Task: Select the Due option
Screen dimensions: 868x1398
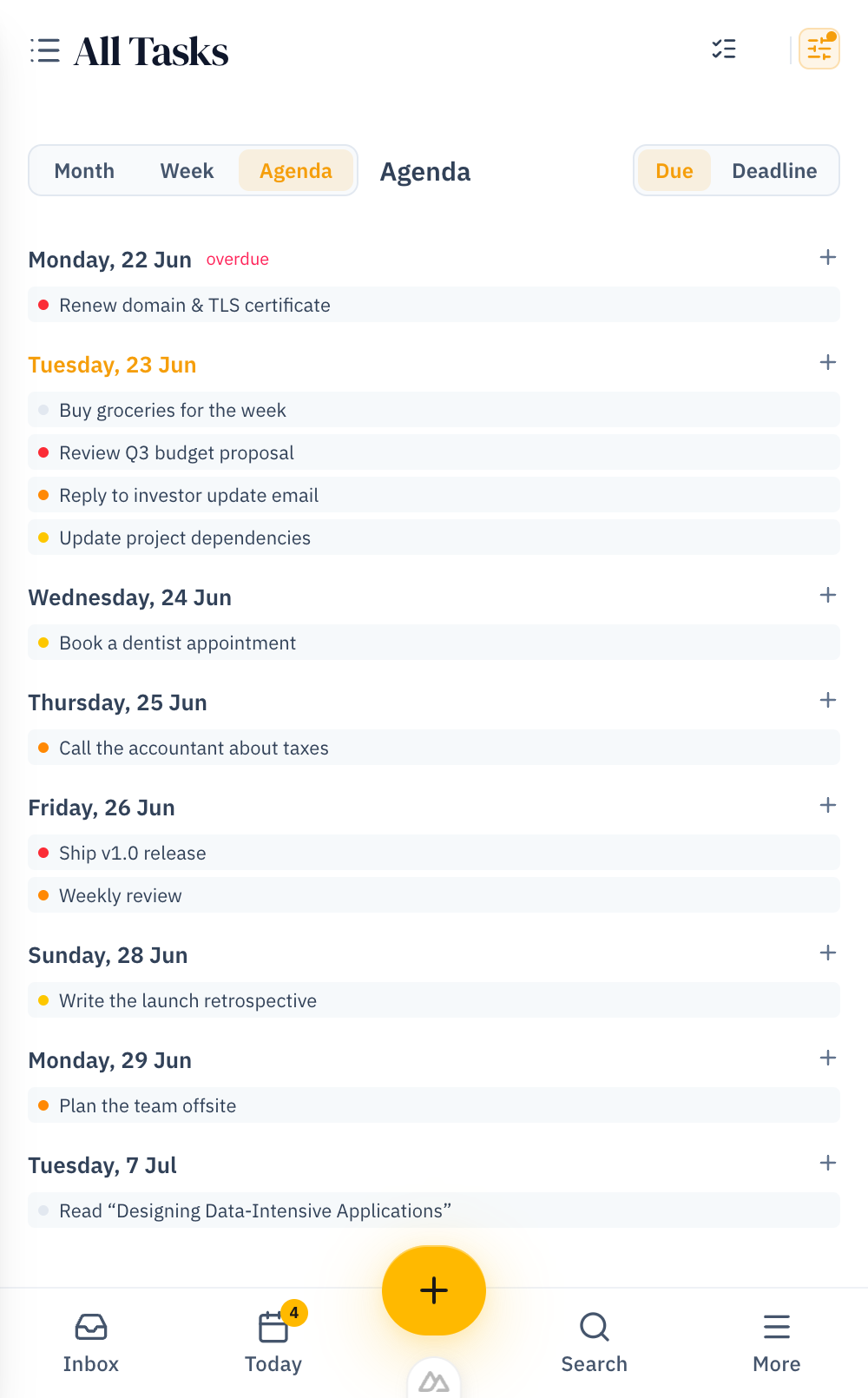Action: [x=674, y=170]
